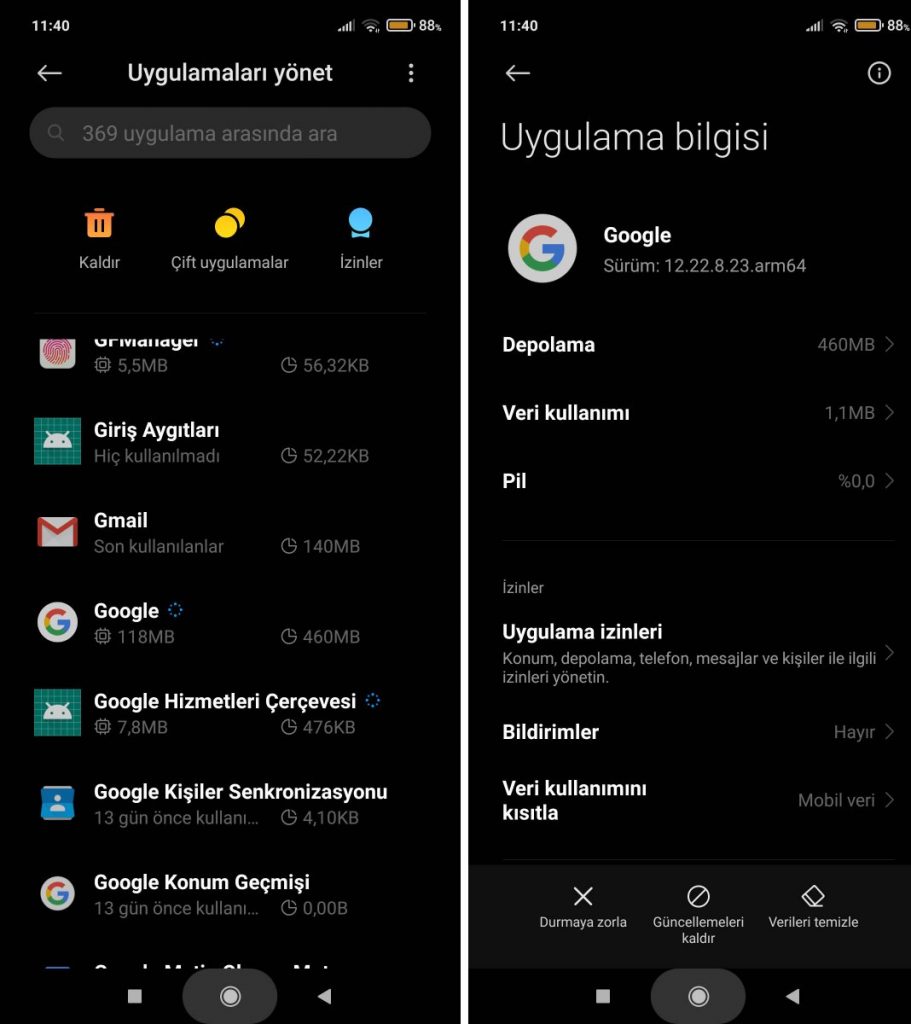Open Google Hizmetleri Çerçevesi entry
The image size is (911, 1024).
230,713
